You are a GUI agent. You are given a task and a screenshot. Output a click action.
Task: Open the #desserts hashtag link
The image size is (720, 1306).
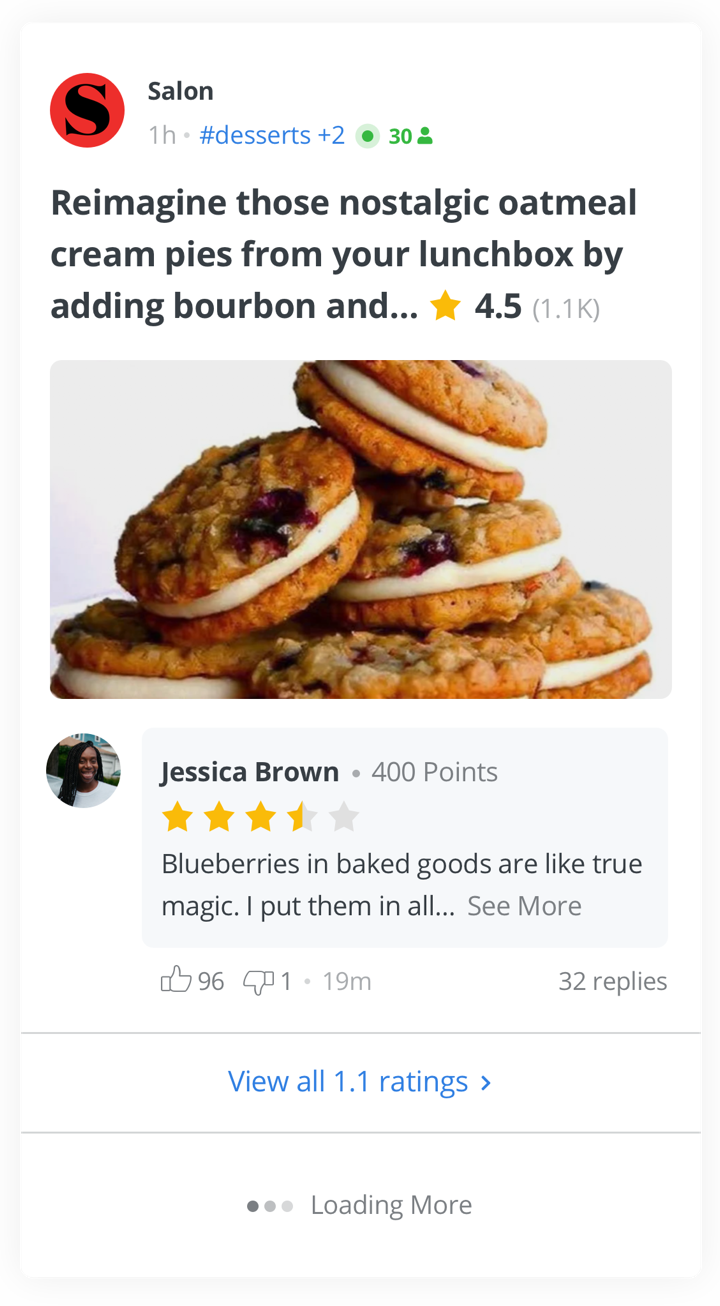coord(255,135)
